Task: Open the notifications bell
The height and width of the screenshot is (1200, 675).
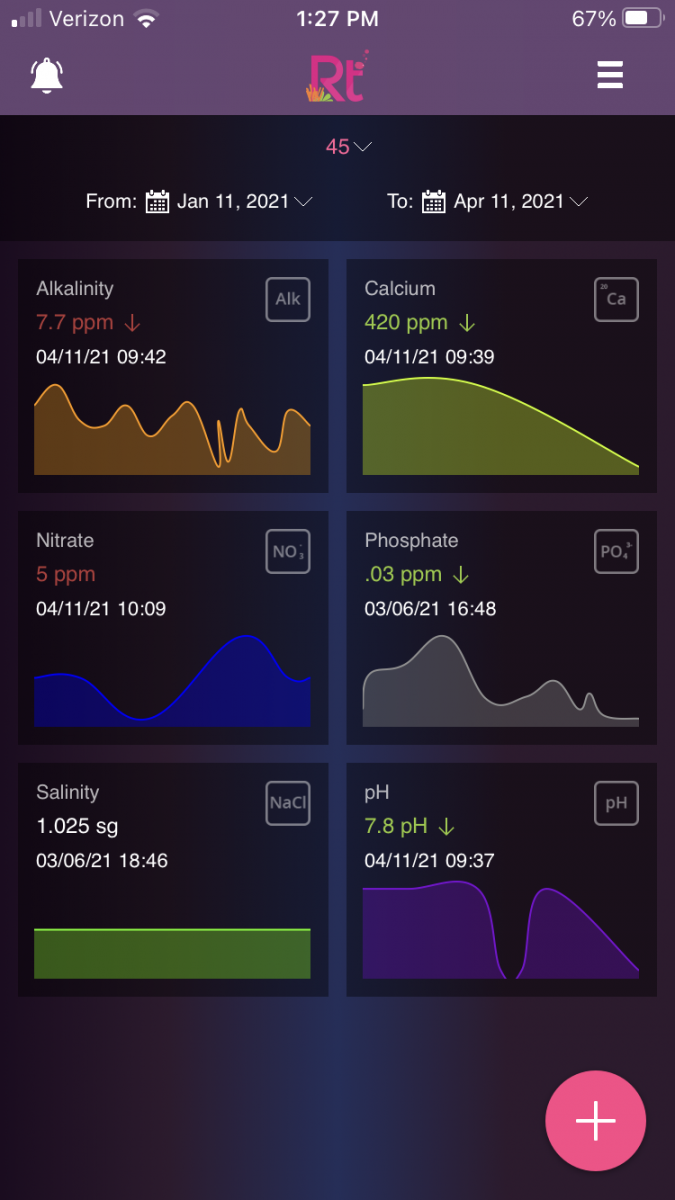Action: [x=47, y=76]
